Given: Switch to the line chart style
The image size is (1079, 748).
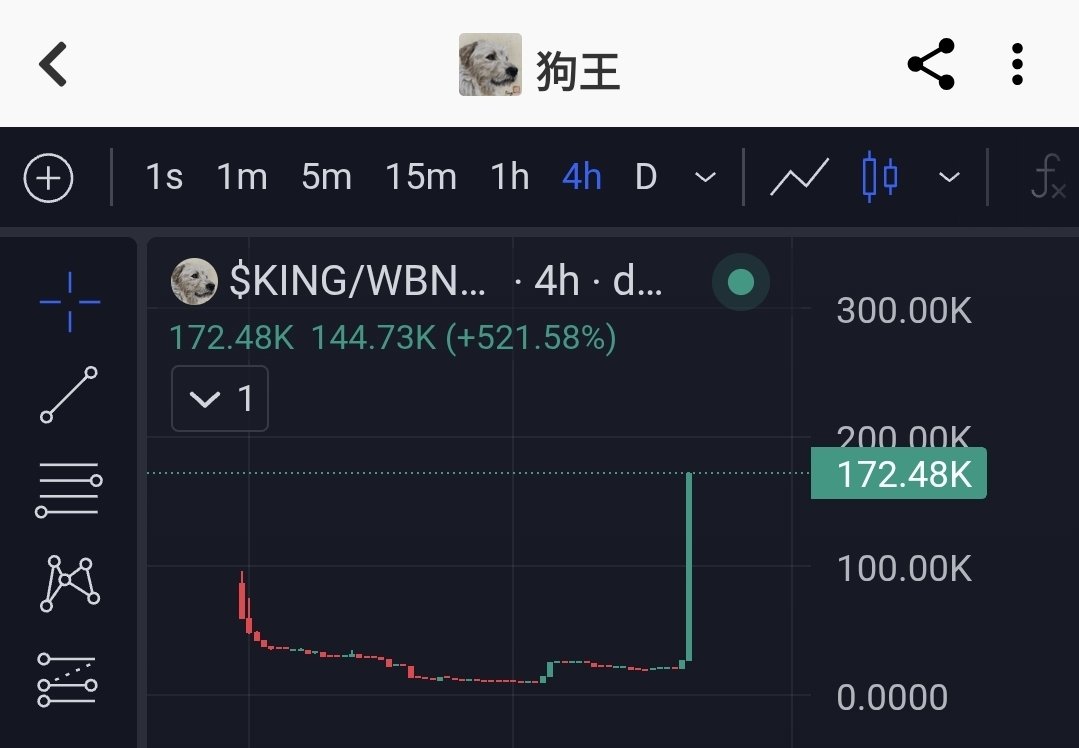Looking at the screenshot, I should click(799, 178).
